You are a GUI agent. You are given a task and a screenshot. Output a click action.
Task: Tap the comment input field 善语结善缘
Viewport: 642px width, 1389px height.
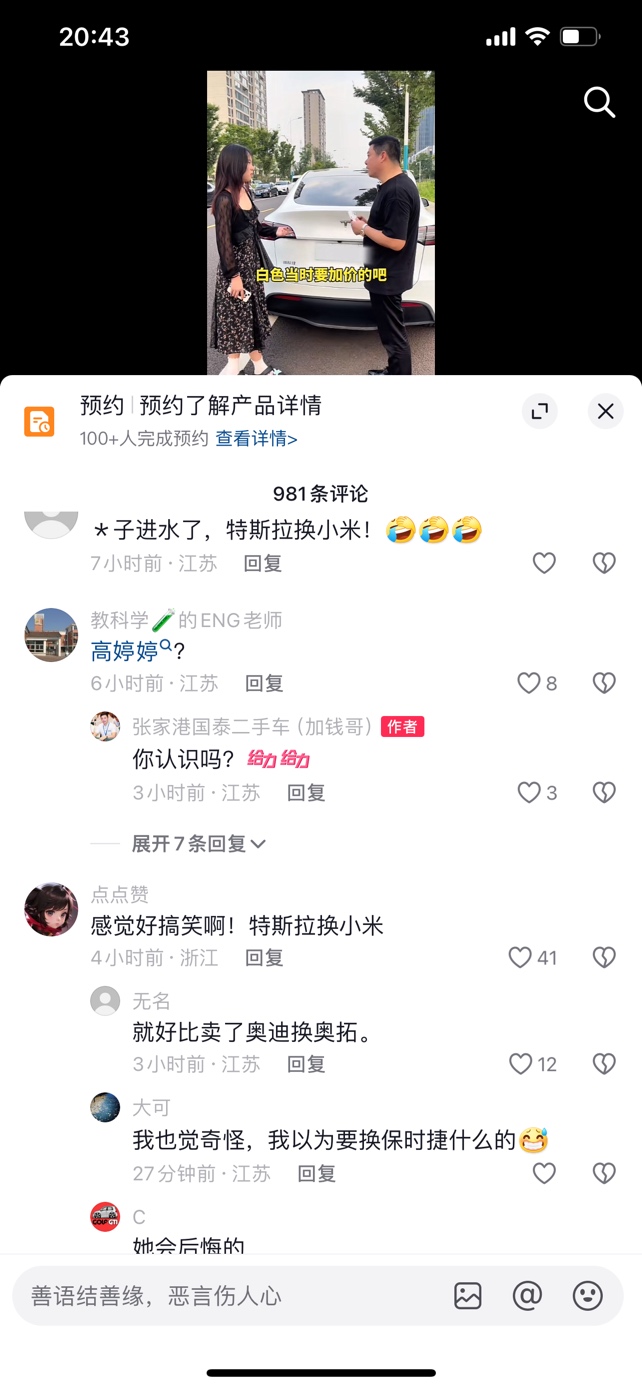click(220, 1296)
